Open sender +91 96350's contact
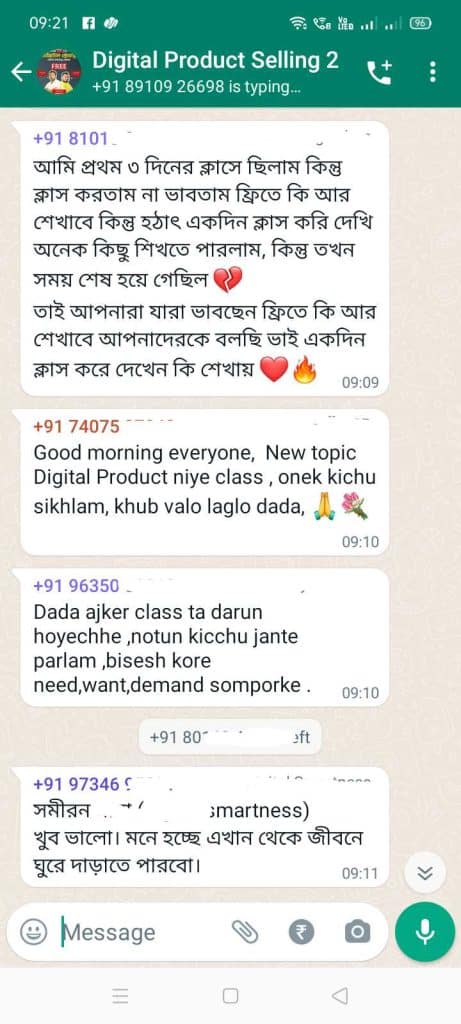Screen dimensions: 461x1024 [76, 586]
